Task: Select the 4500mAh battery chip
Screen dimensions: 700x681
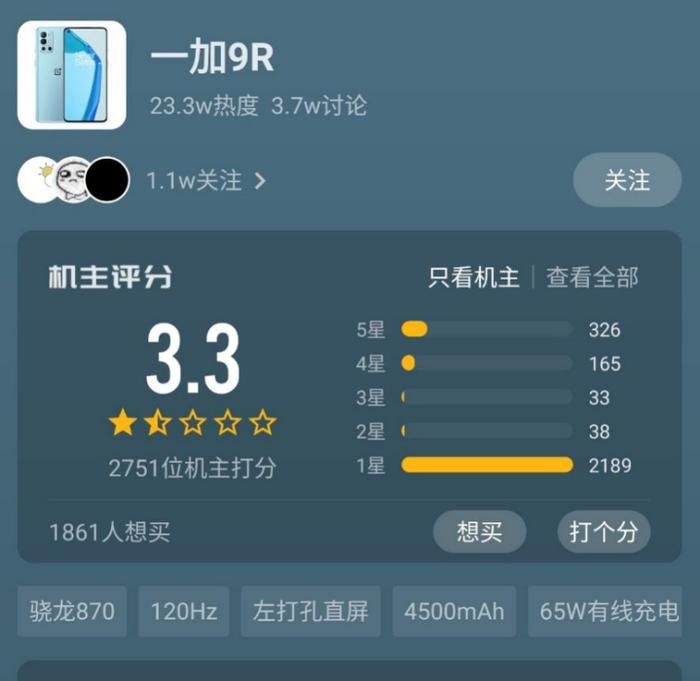Action: point(454,611)
